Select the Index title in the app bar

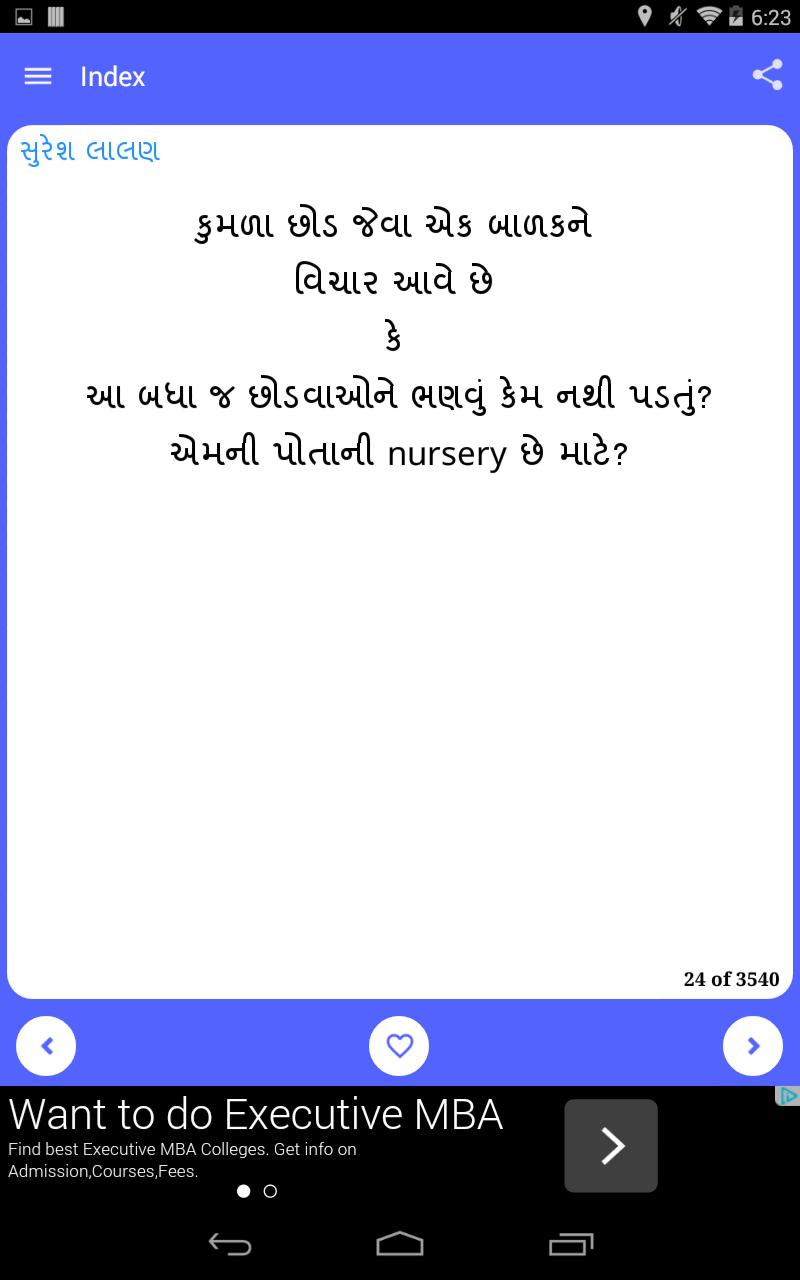coord(112,76)
